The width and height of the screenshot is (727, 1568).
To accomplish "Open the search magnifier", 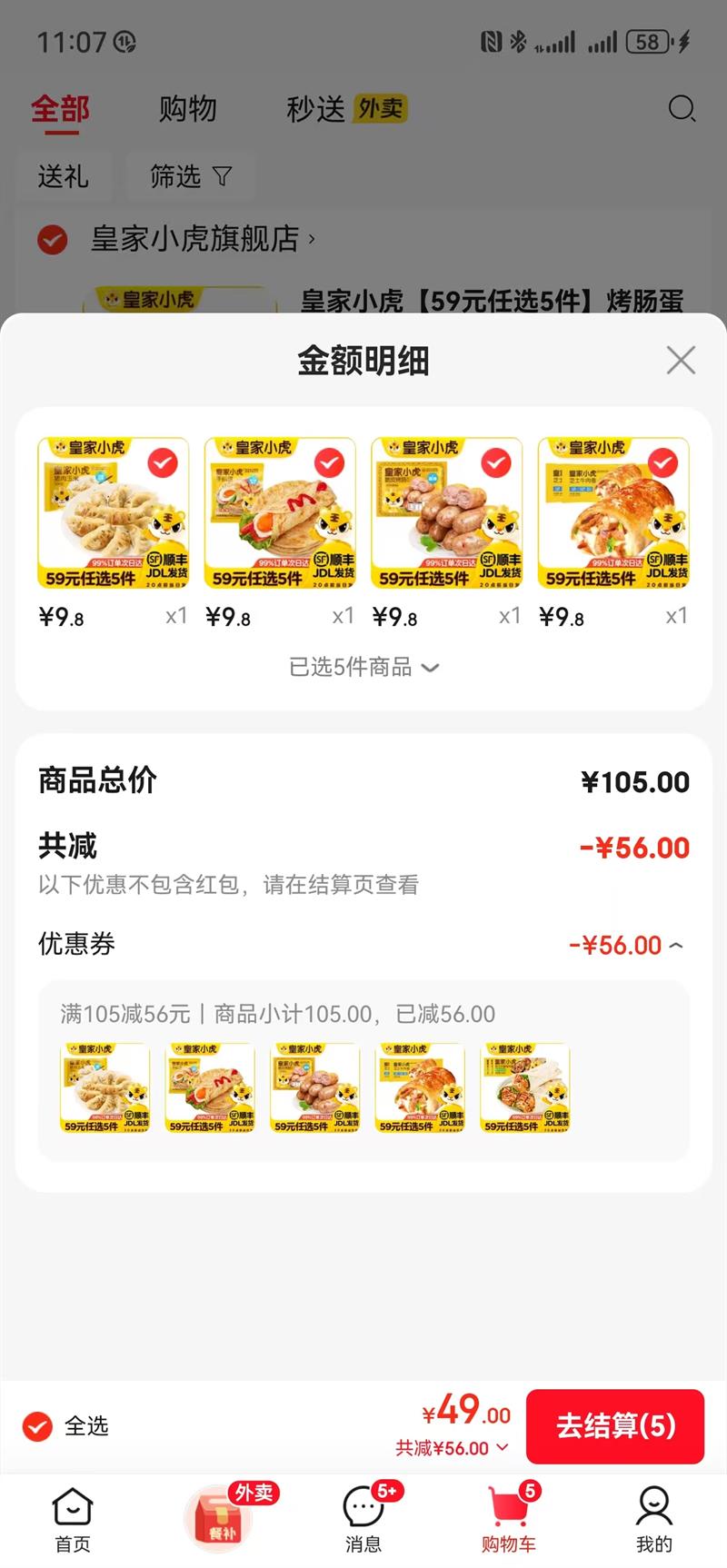I will (682, 109).
